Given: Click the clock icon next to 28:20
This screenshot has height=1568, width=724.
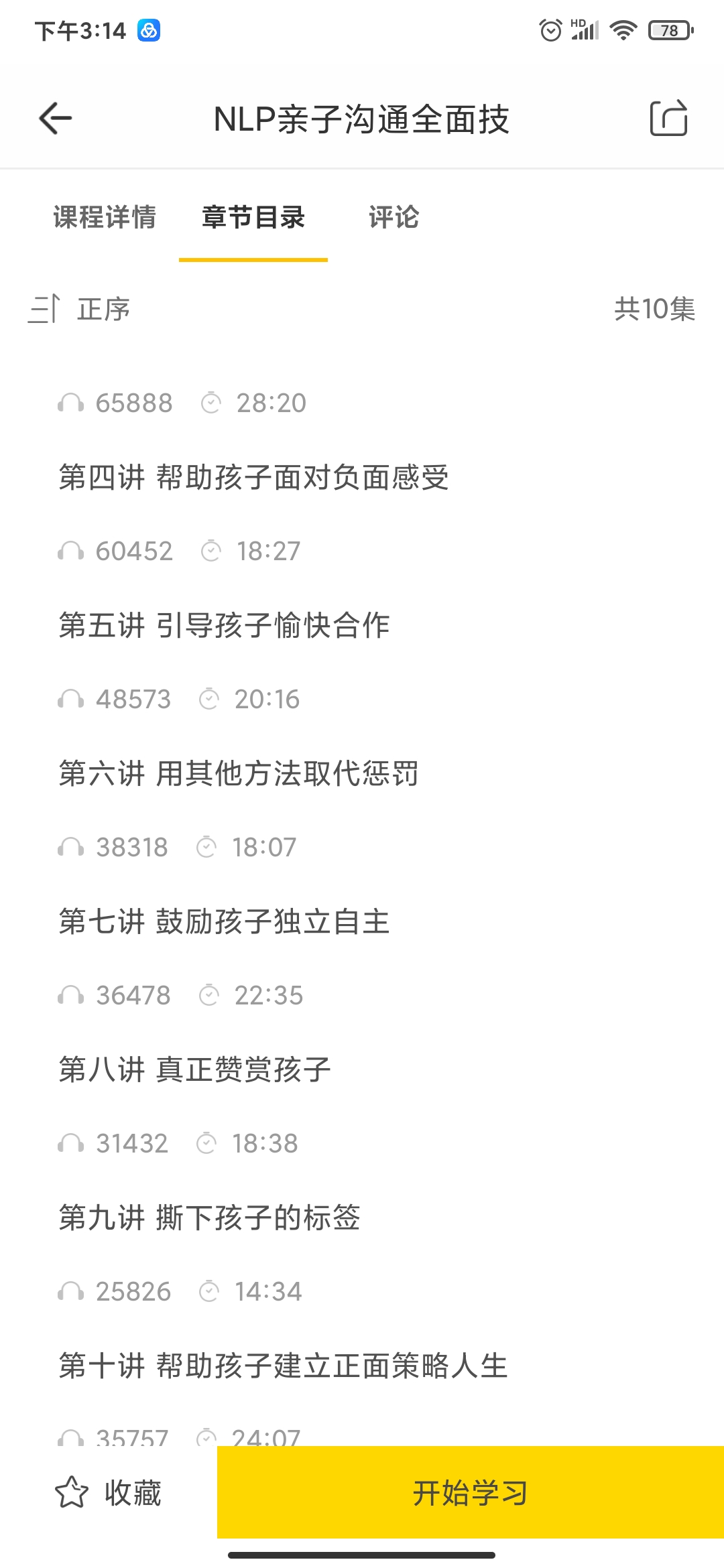Looking at the screenshot, I should tap(210, 402).
